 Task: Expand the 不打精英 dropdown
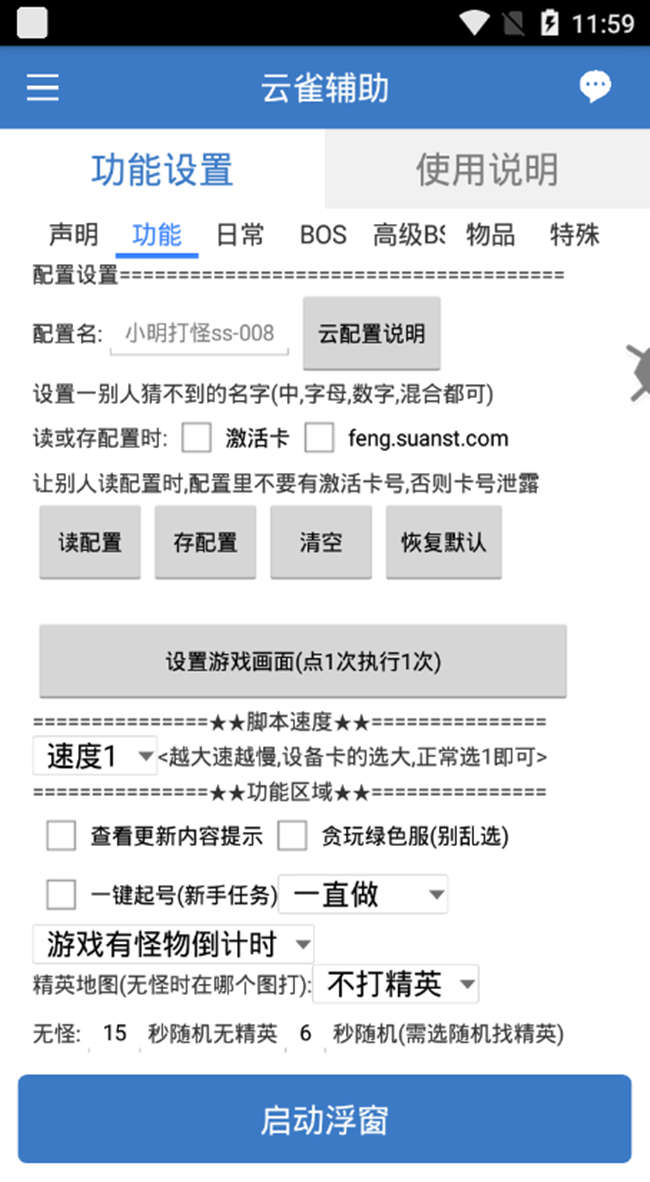pos(396,984)
